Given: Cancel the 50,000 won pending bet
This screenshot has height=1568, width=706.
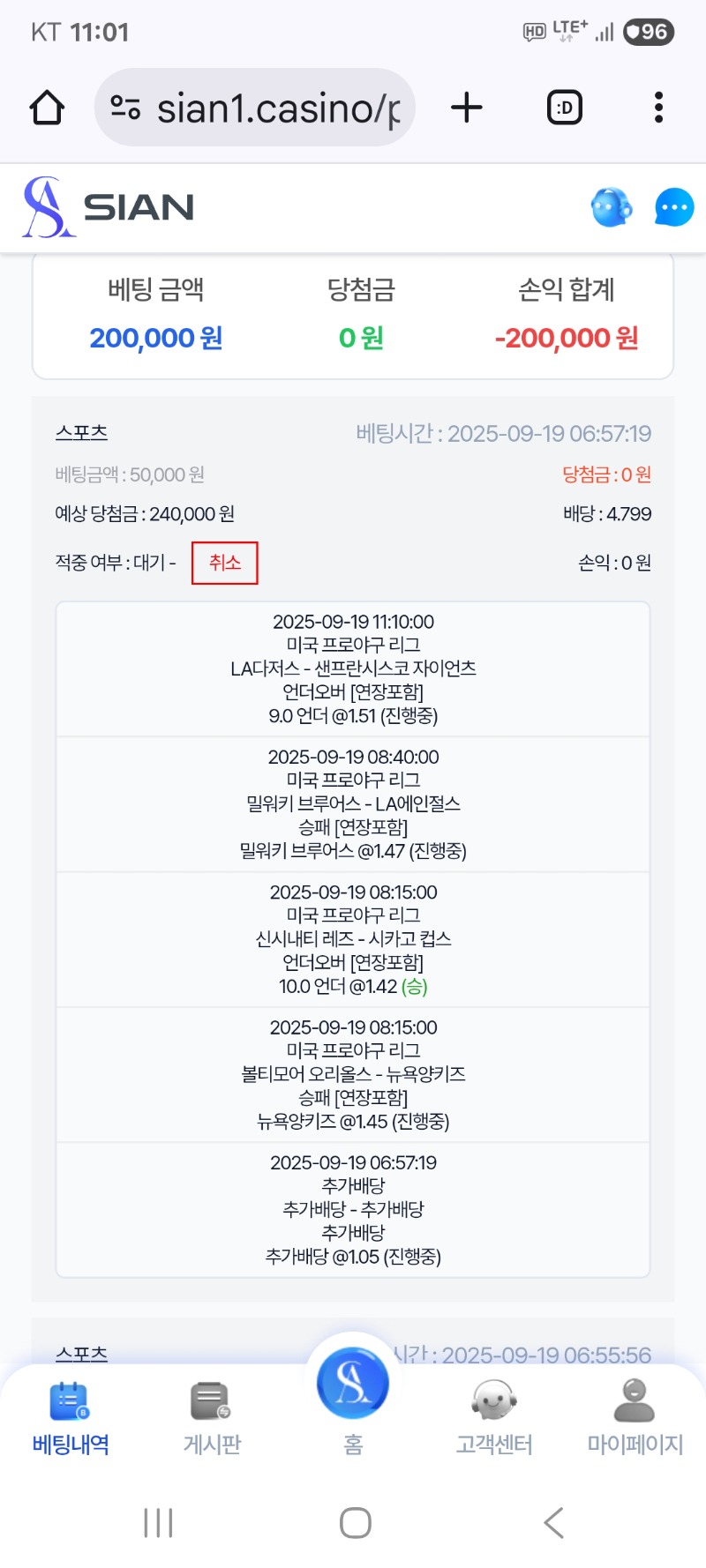Looking at the screenshot, I should [225, 563].
